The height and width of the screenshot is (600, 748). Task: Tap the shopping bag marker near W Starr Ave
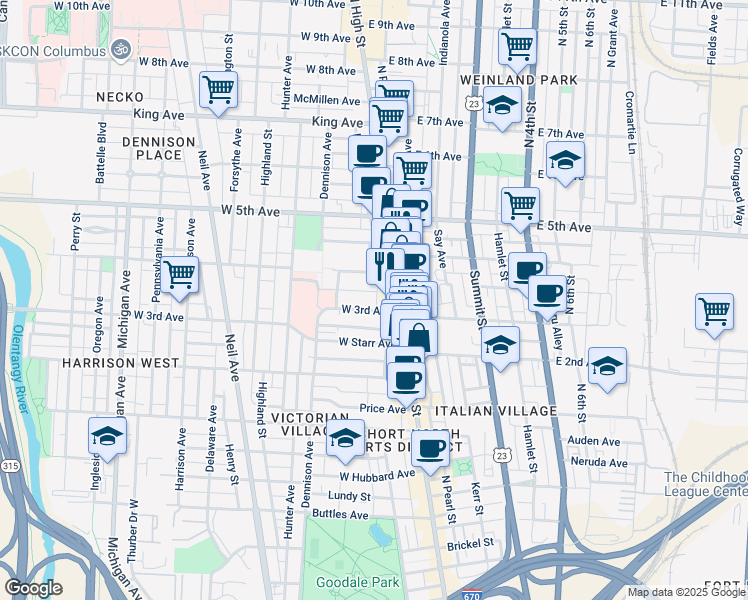[420, 336]
